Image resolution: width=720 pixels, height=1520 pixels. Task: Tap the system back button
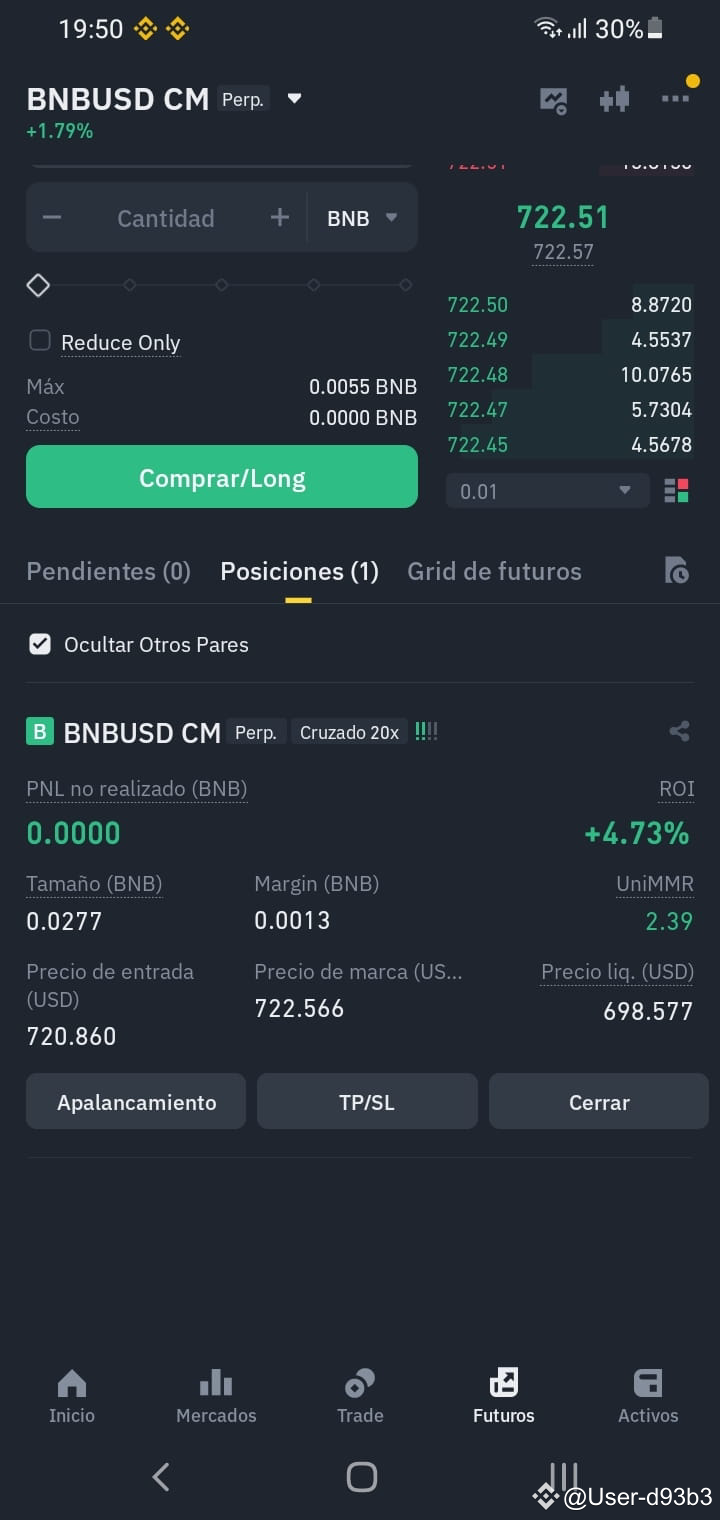click(161, 1477)
